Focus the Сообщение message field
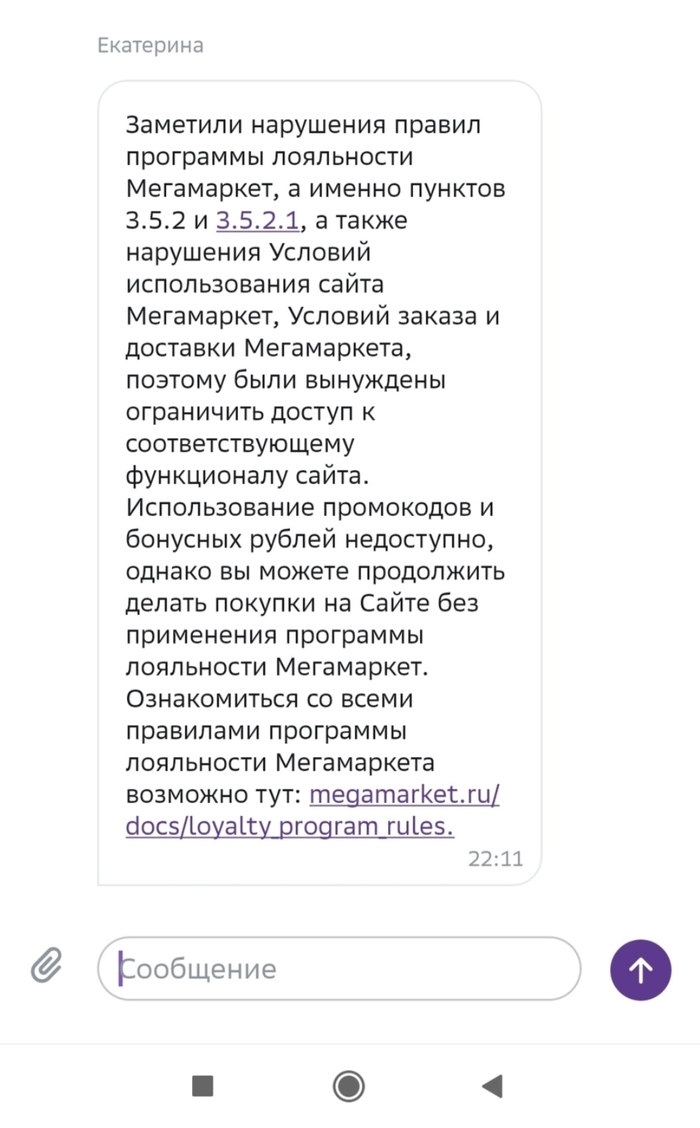 pos(338,968)
